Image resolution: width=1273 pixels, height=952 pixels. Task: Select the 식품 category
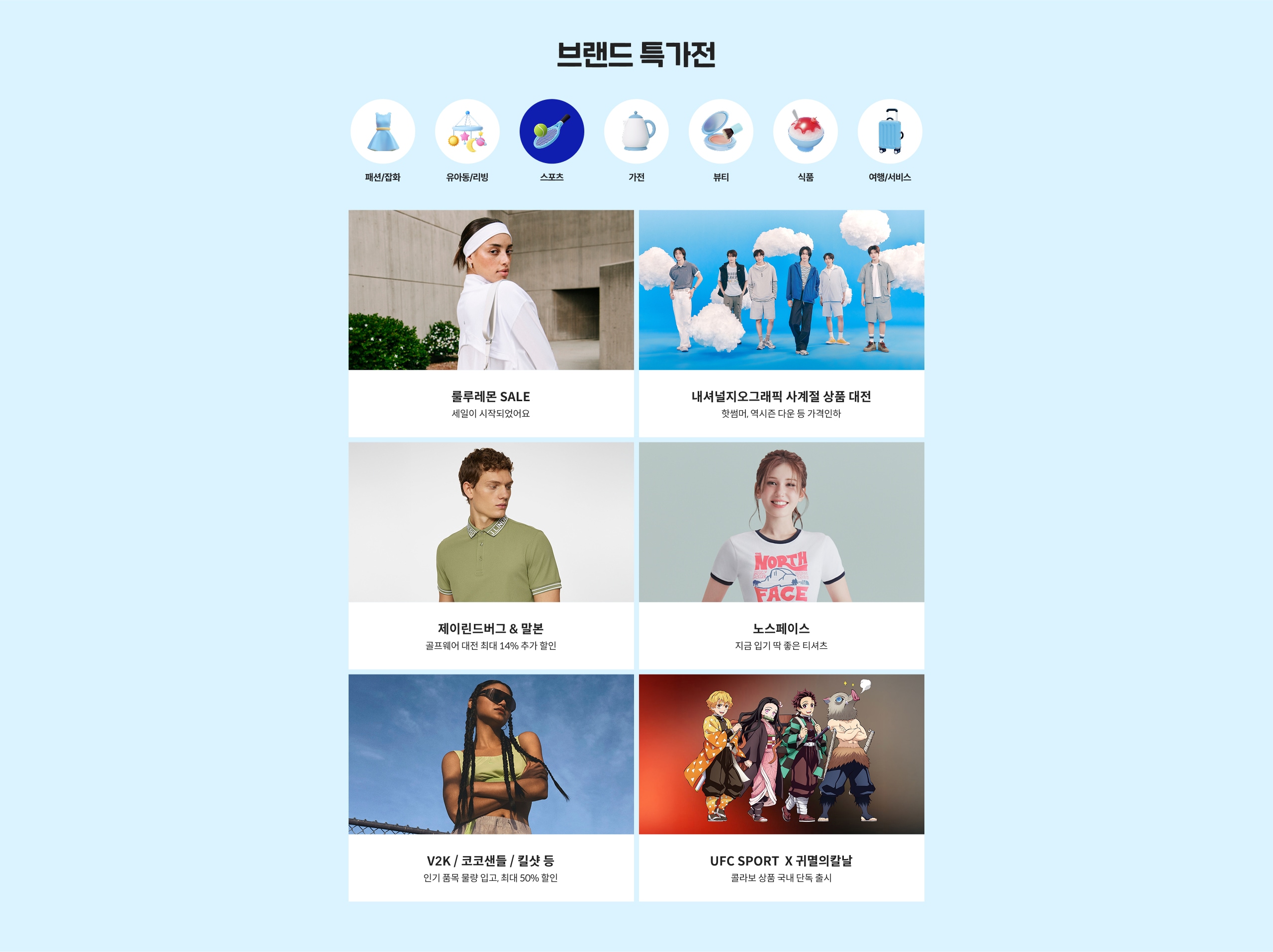click(805, 132)
